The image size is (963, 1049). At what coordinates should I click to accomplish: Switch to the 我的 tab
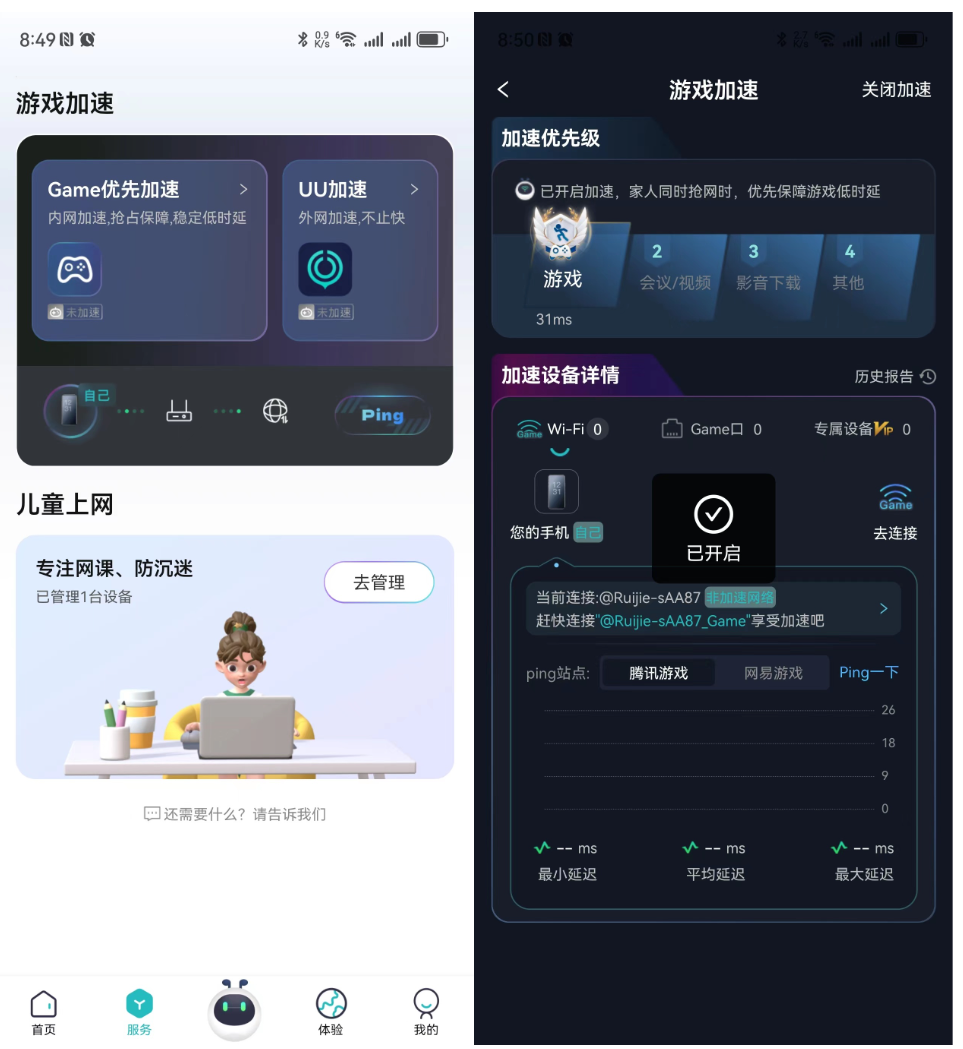426,1011
